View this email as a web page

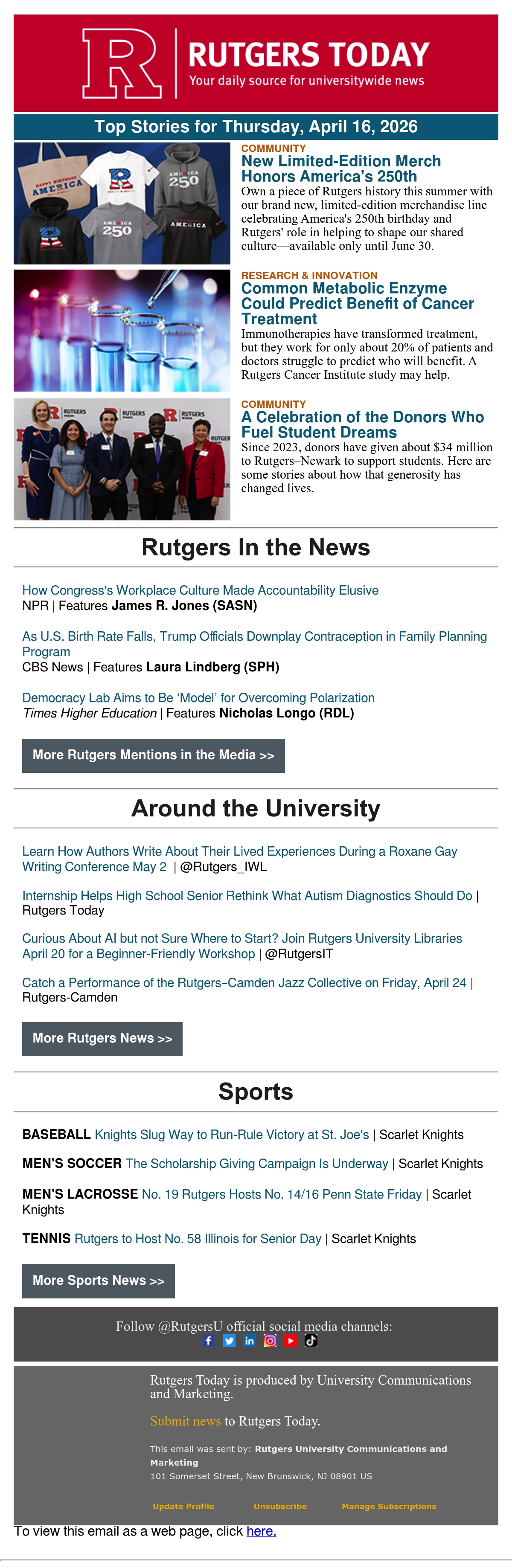click(x=261, y=1531)
